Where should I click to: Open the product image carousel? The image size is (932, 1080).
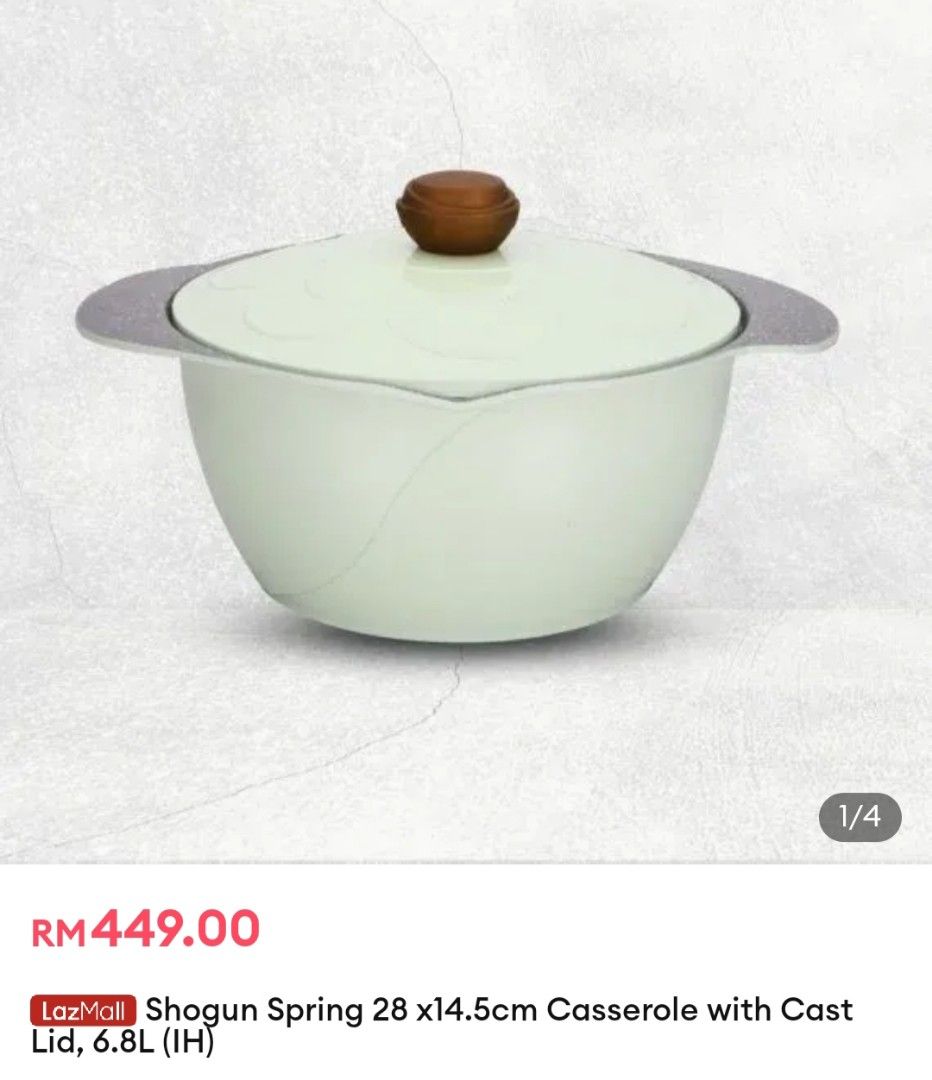(x=466, y=430)
